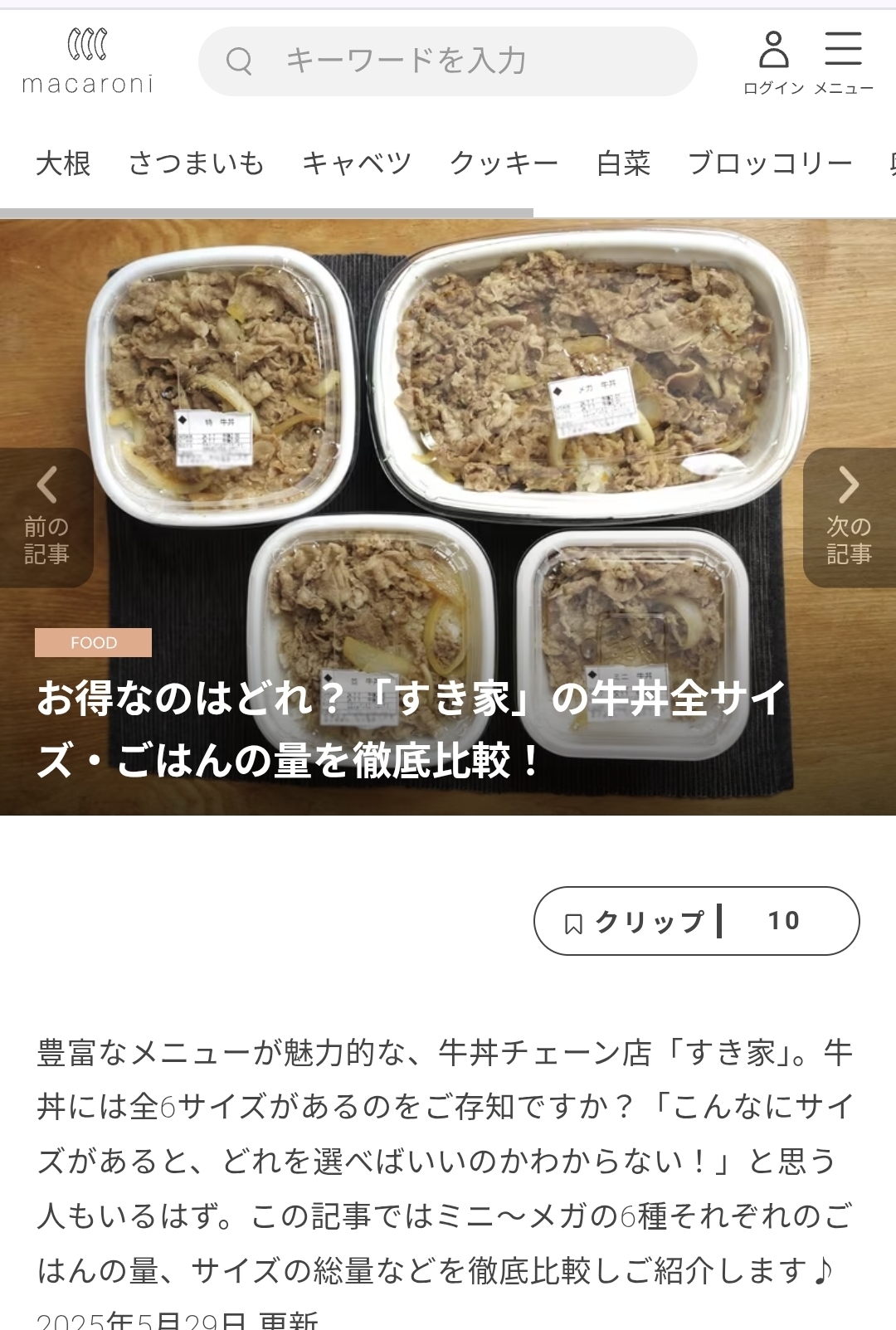Screen dimensions: 896x1330
Task: Select the ブロッコリー keyword link
Action: [770, 163]
